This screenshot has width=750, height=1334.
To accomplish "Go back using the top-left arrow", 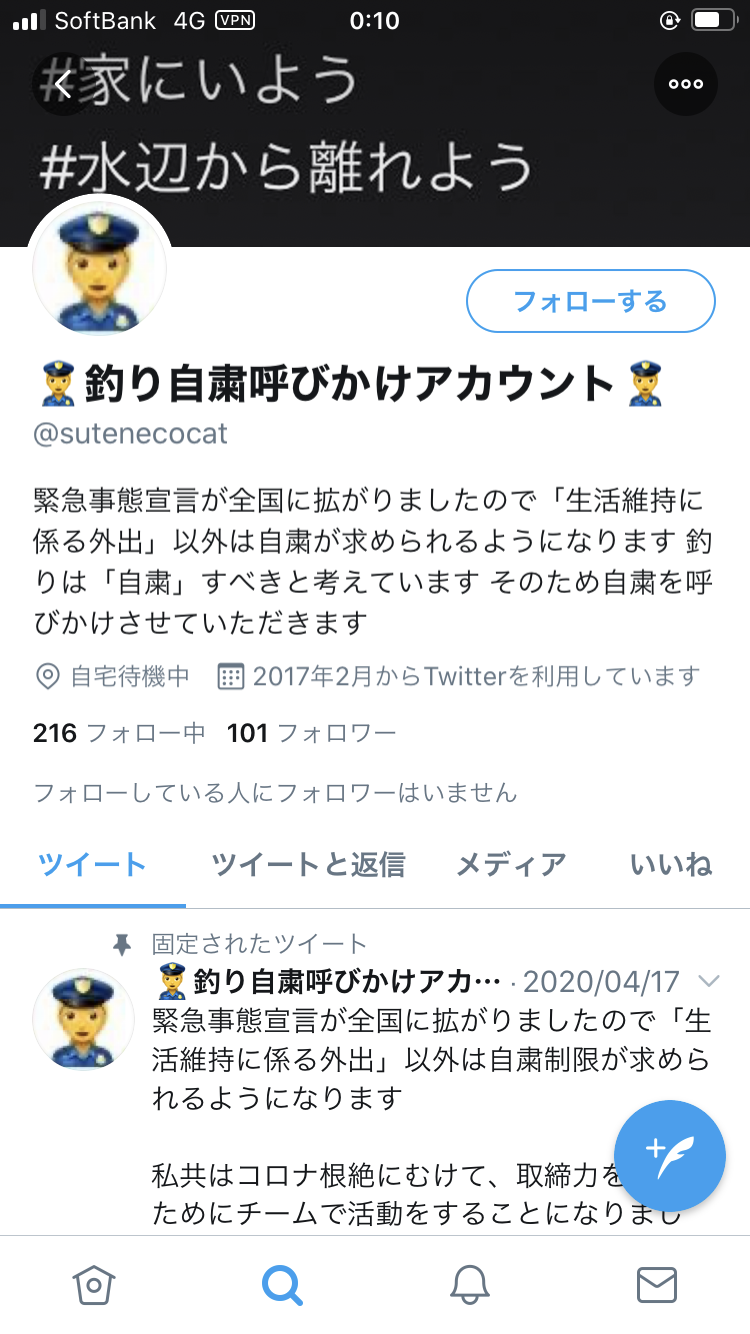I will [x=63, y=84].
